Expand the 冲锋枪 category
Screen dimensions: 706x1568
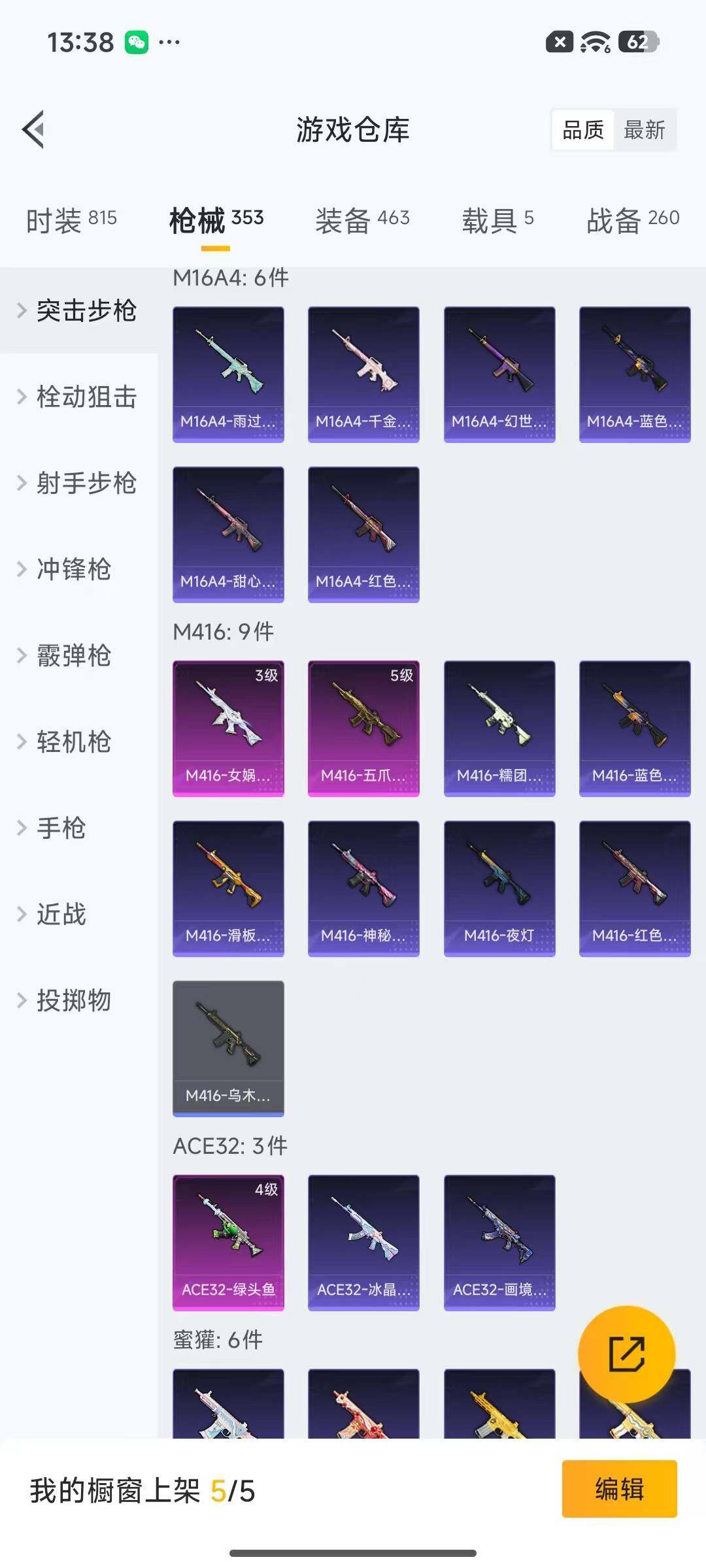tap(73, 570)
